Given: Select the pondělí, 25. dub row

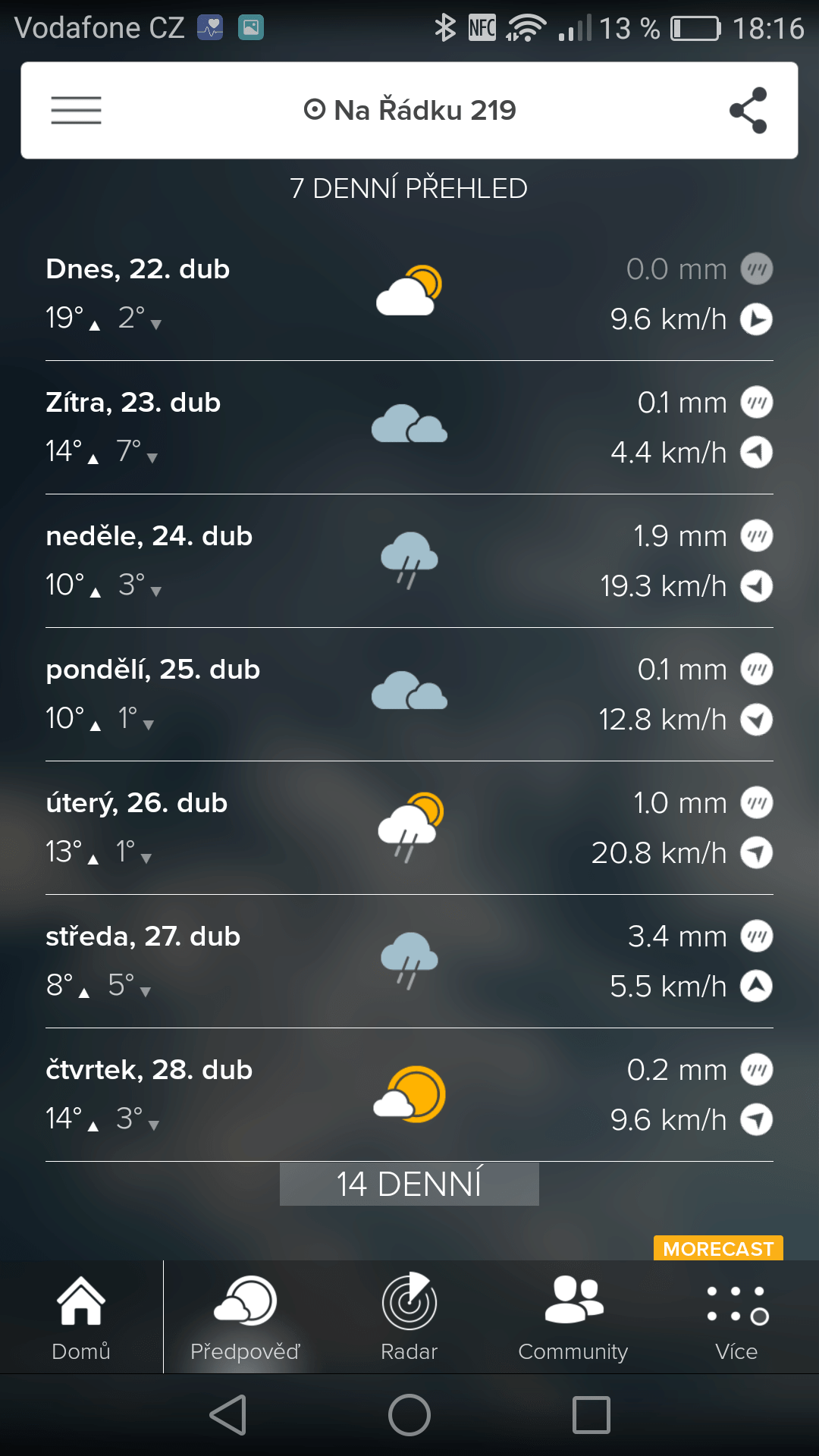Looking at the screenshot, I should [409, 695].
